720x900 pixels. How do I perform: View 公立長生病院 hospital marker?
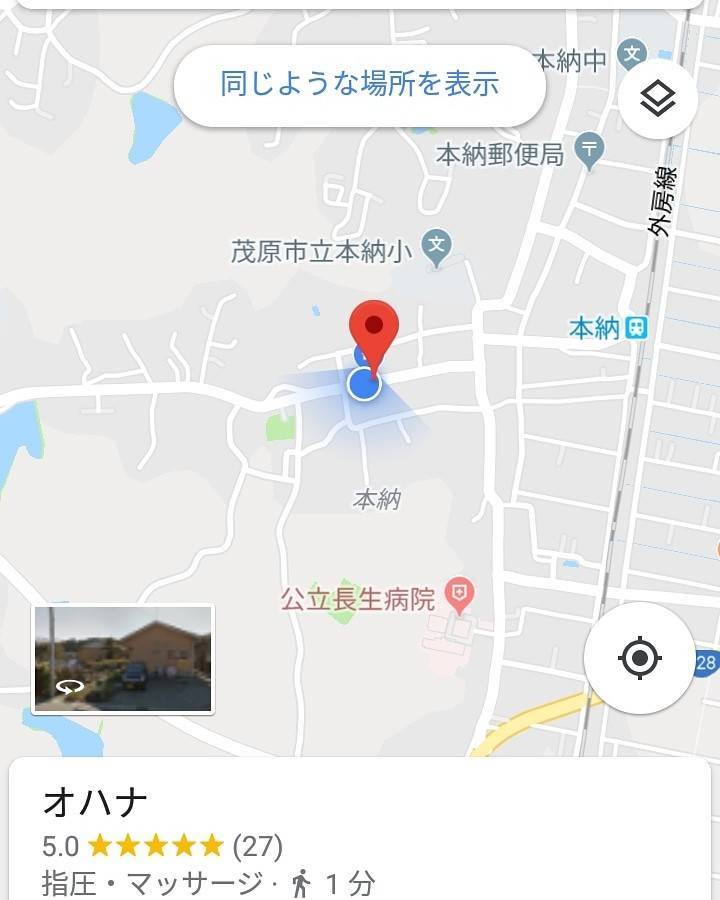point(460,594)
